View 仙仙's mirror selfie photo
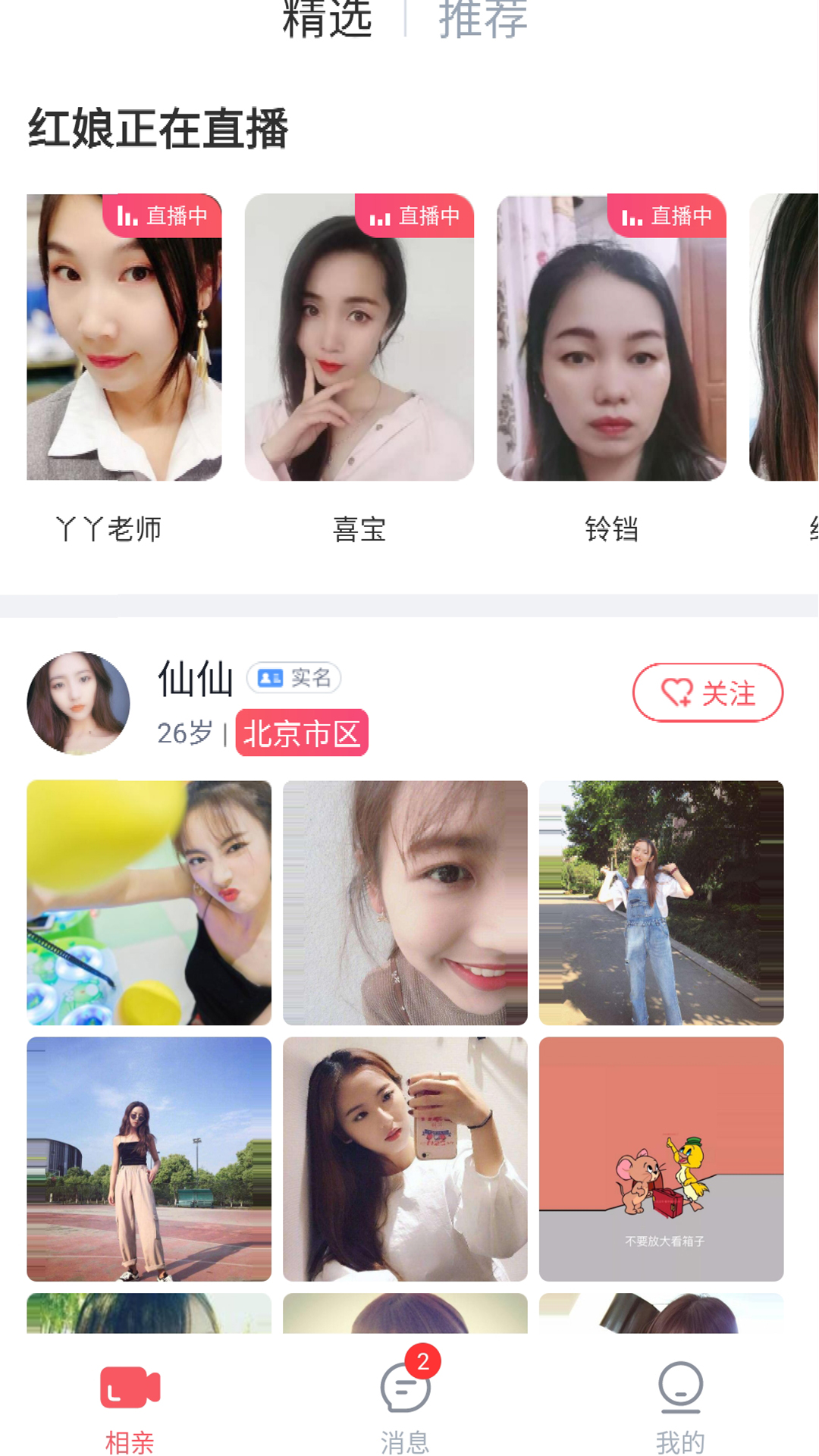This screenshot has height=1456, width=819. pyautogui.click(x=405, y=1159)
